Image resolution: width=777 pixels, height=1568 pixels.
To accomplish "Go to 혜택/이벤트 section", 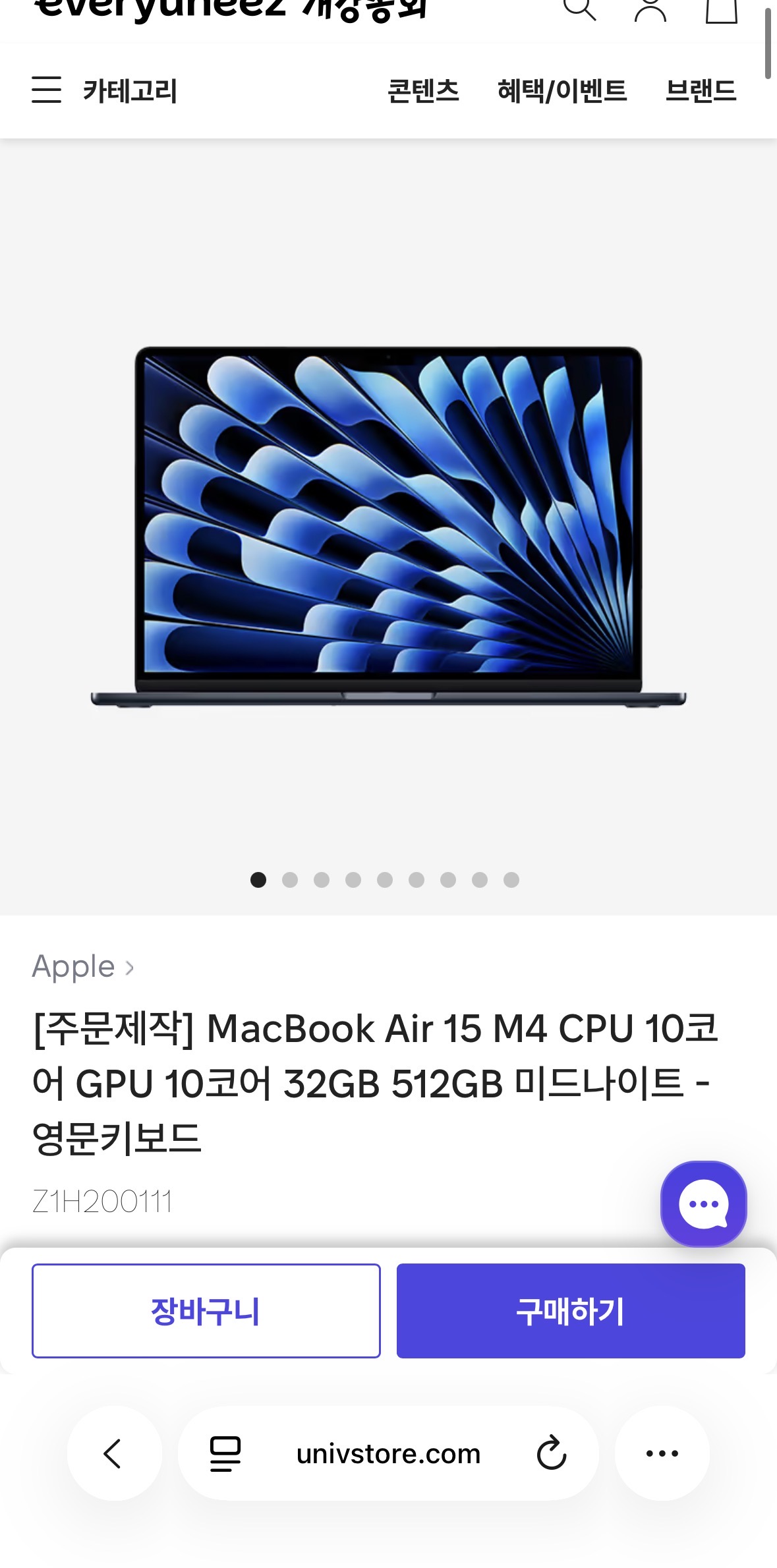I will (x=561, y=91).
